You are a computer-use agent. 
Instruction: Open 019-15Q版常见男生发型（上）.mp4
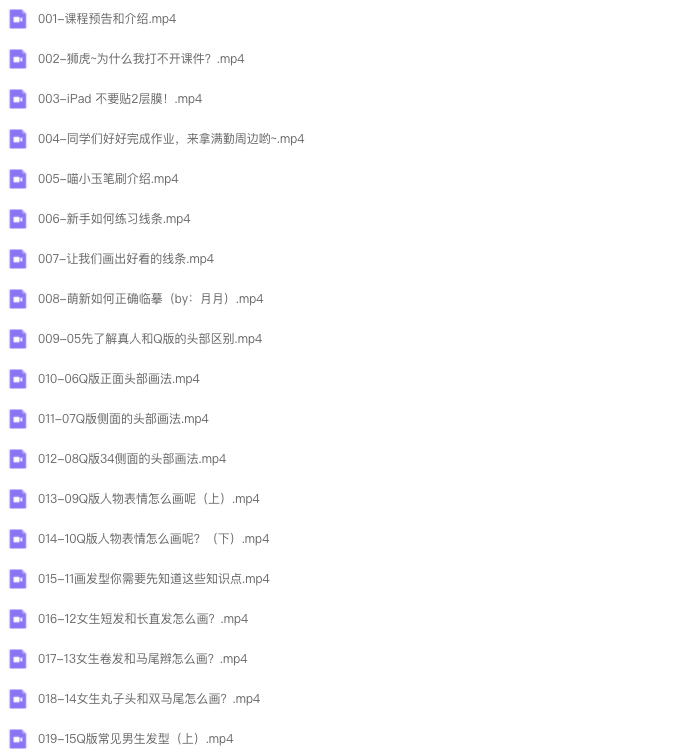136,739
